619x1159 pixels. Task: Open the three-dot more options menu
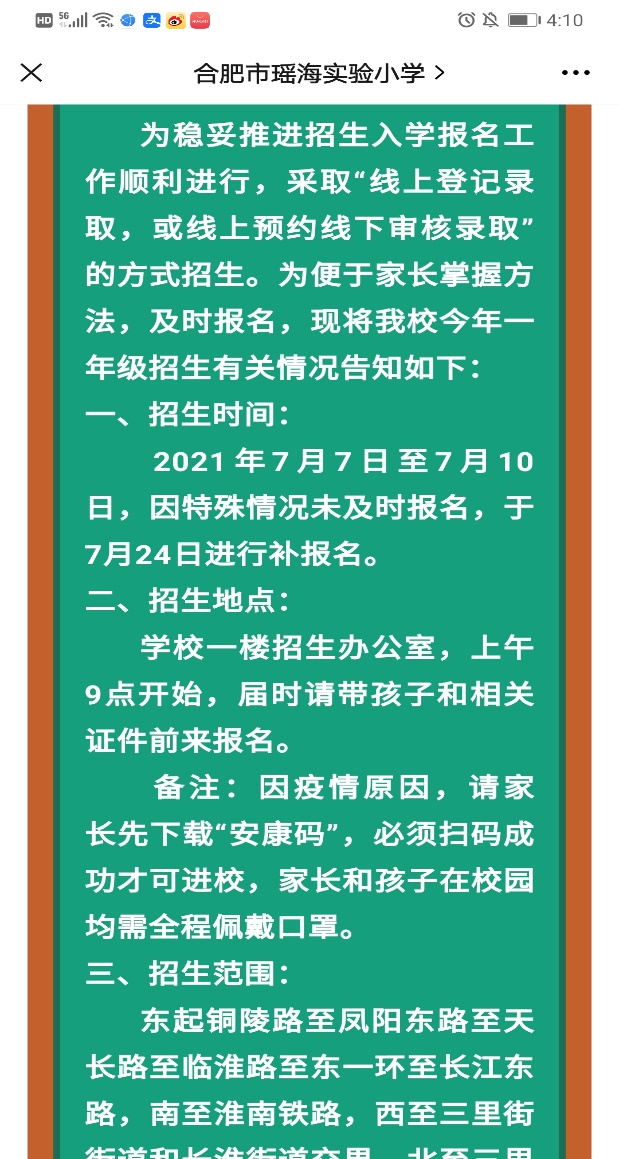[x=576, y=73]
